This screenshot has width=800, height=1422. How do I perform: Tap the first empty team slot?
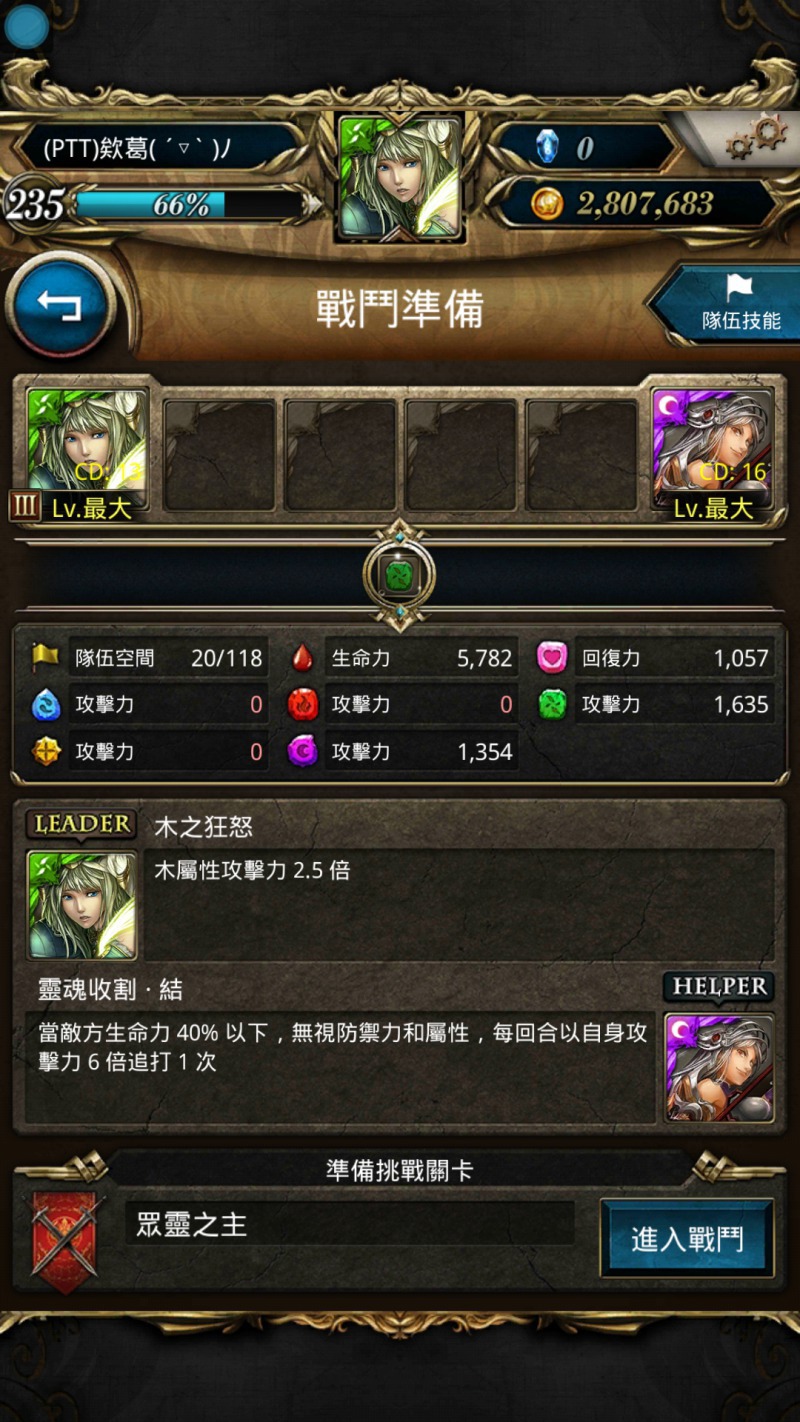219,455
